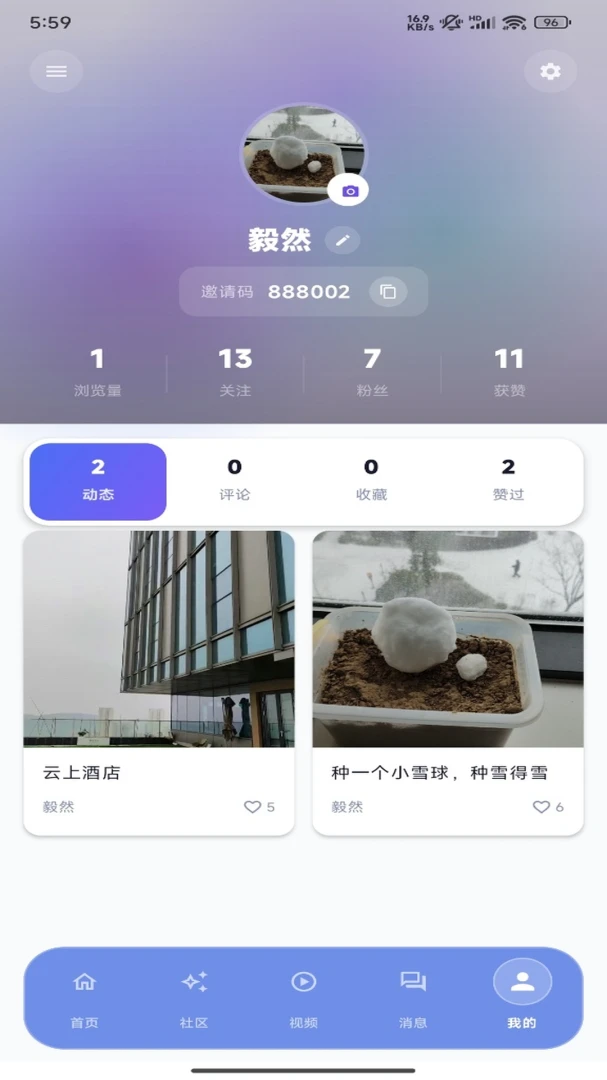Copy the invitation code 888002
The height and width of the screenshot is (1080, 607).
388,291
